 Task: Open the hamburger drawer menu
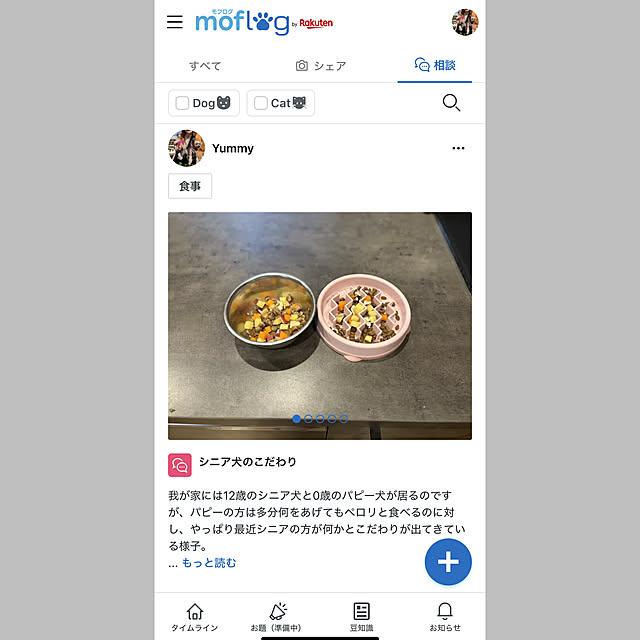click(175, 22)
